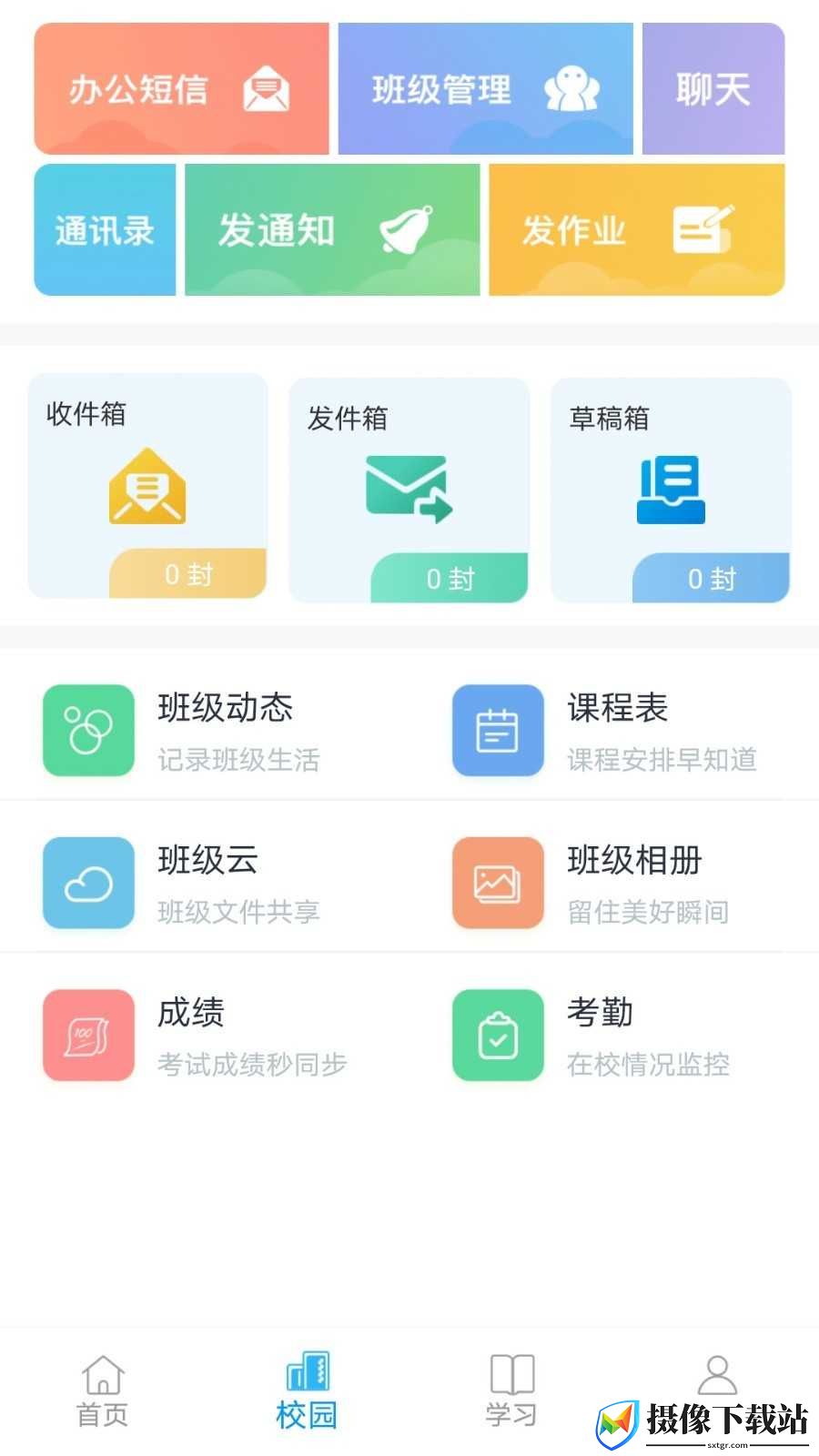Select 发作业 to assign homework
The width and height of the screenshot is (819, 1456).
637,229
